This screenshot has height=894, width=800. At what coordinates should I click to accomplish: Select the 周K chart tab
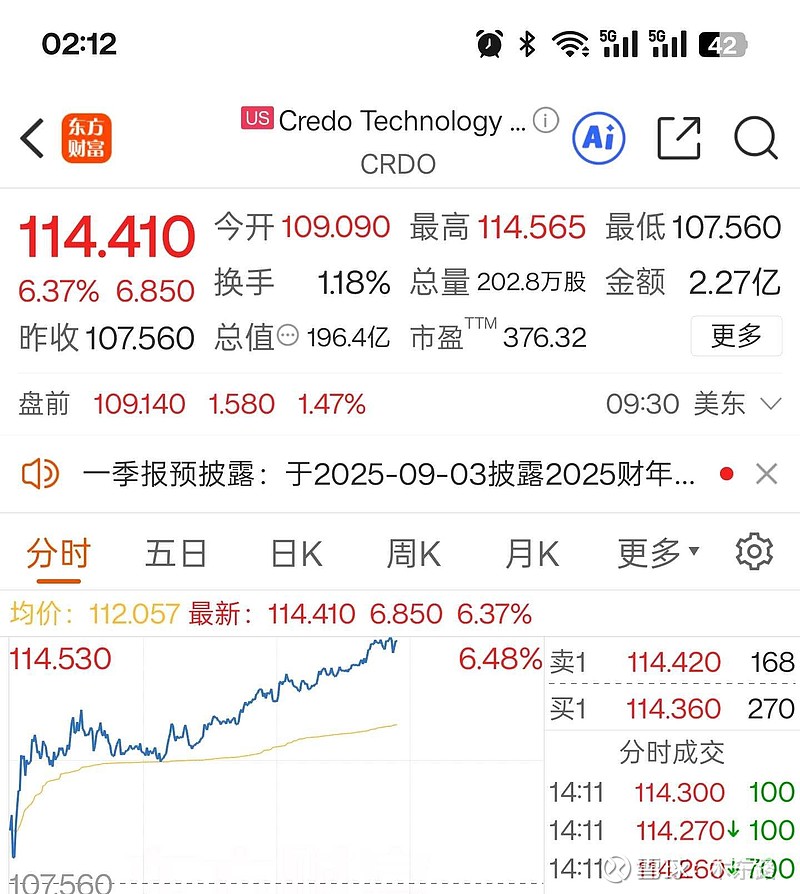[x=414, y=553]
